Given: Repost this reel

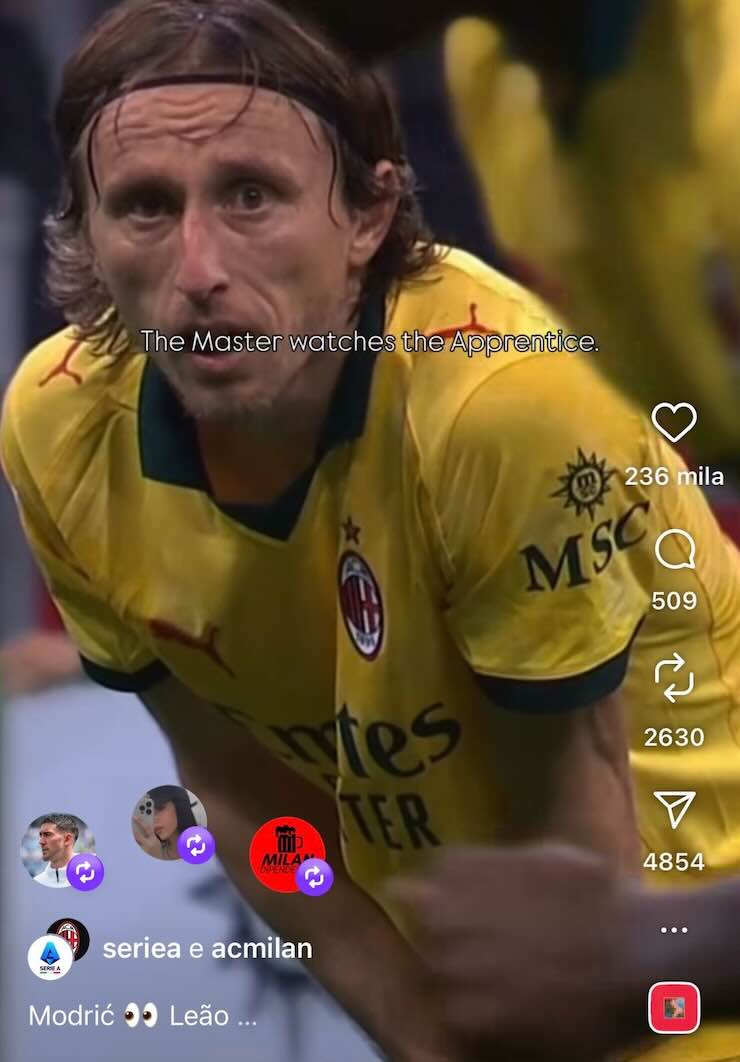Looking at the screenshot, I should [x=674, y=677].
